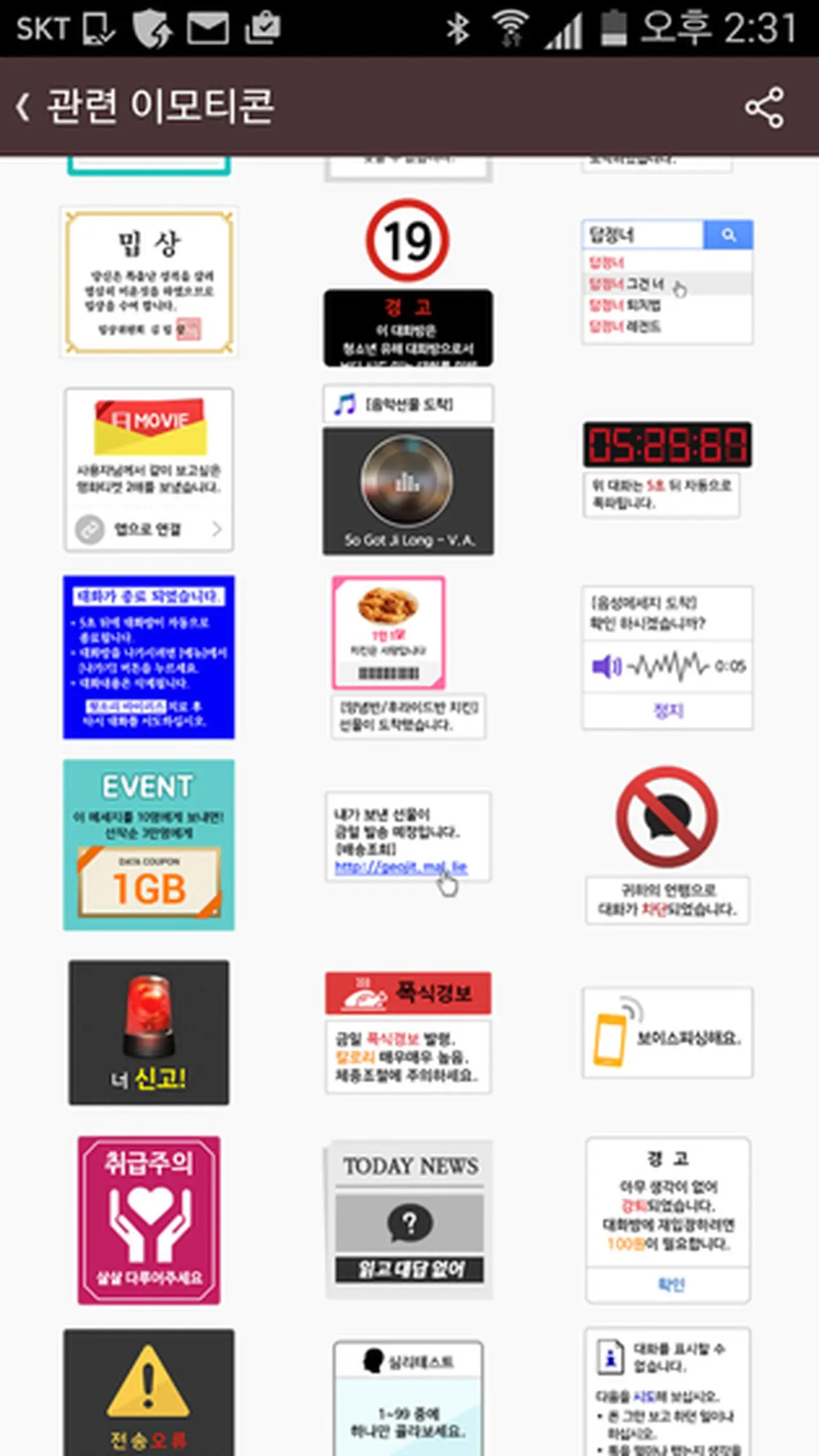The width and height of the screenshot is (819, 1456).
Task: Open the 밉상 certificate emoticon
Action: click(x=149, y=282)
